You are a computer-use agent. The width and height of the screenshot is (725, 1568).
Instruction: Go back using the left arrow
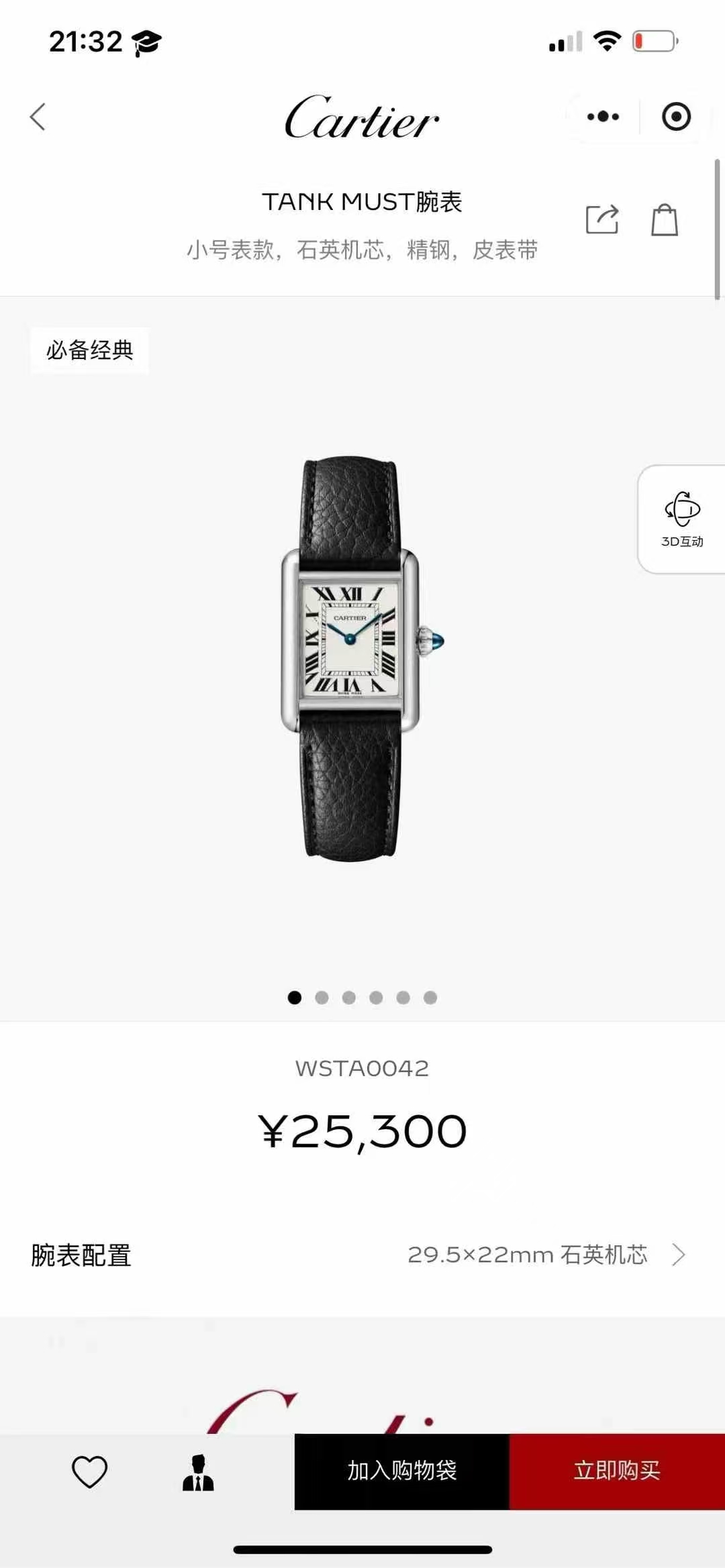38,117
